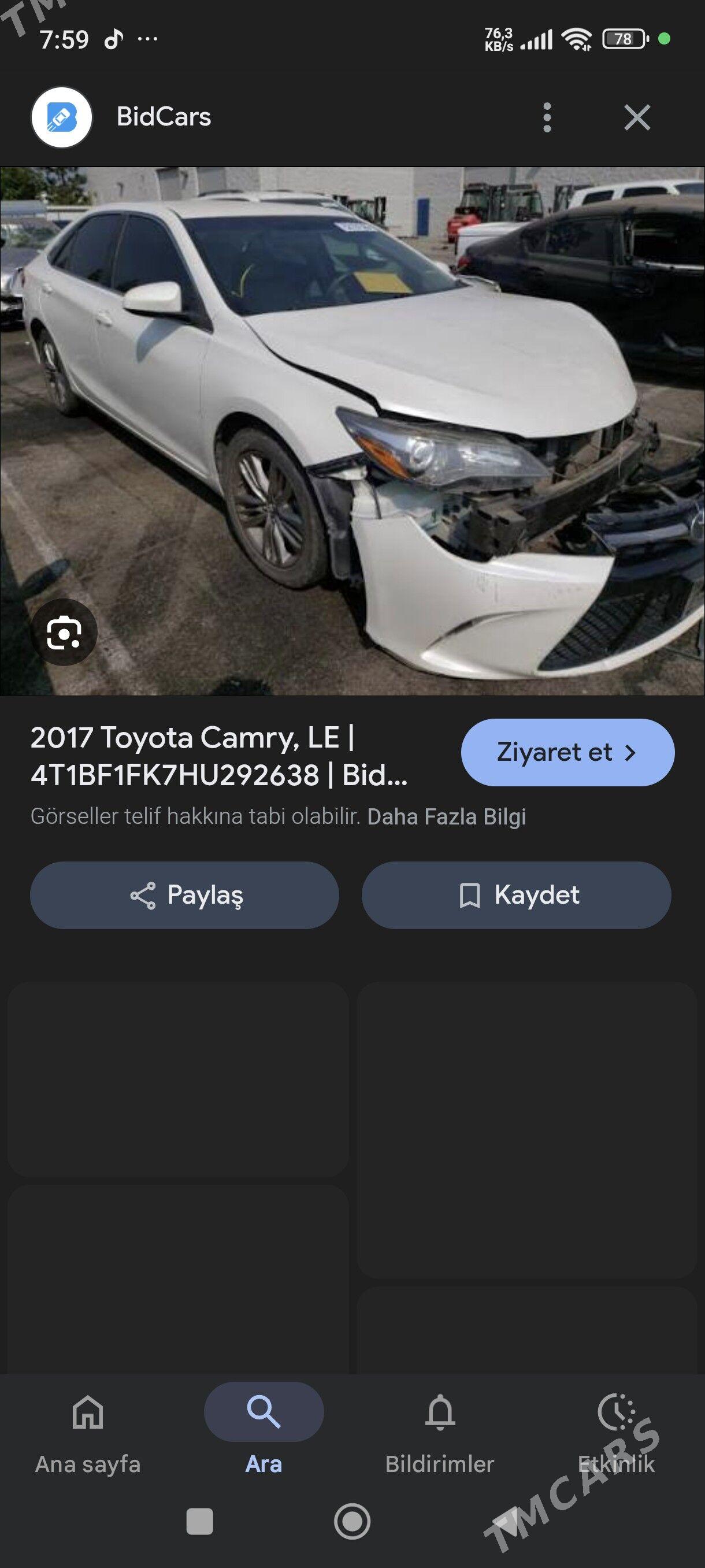Open Daha Fazla Bilgi copyright info link
Image resolution: width=705 pixels, height=1568 pixels.
[450, 818]
